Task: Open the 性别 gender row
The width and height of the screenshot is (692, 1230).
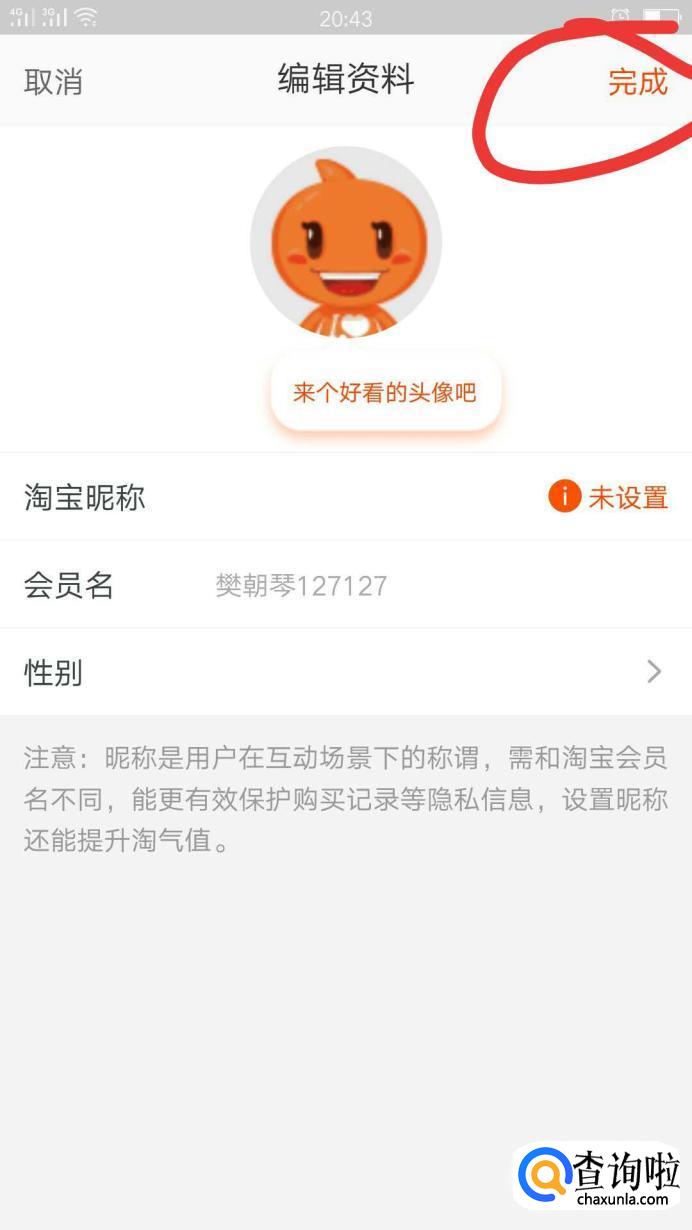Action: [346, 672]
